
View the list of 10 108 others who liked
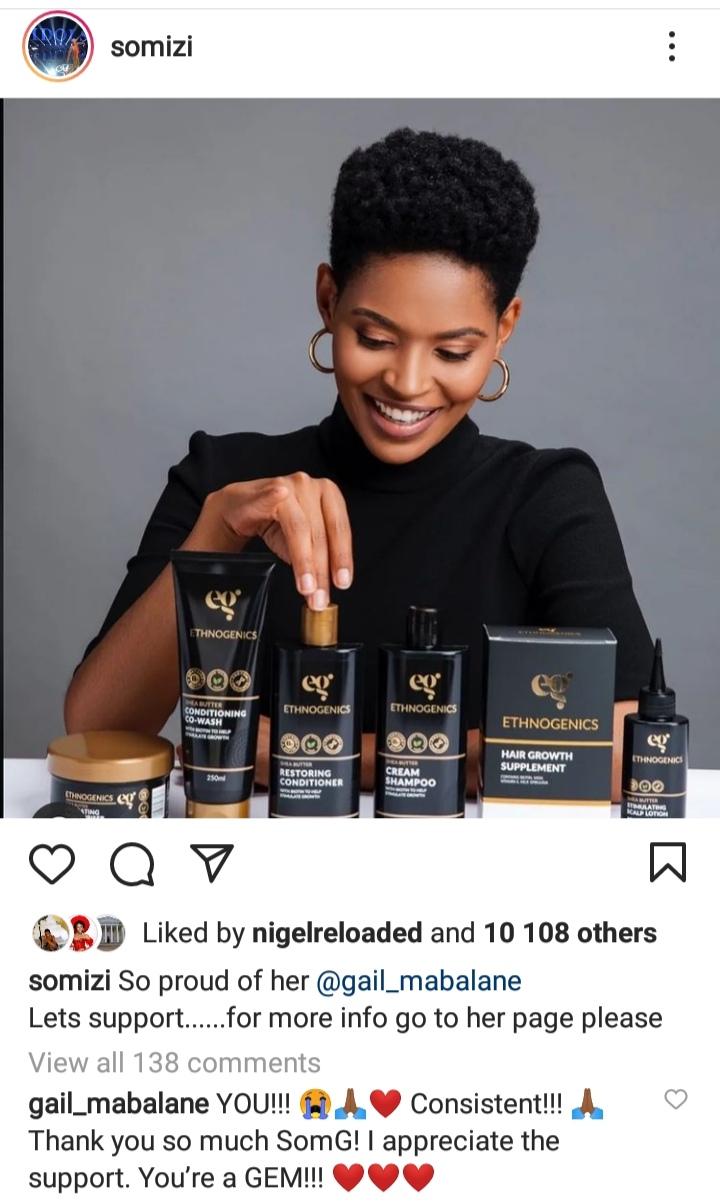570,933
